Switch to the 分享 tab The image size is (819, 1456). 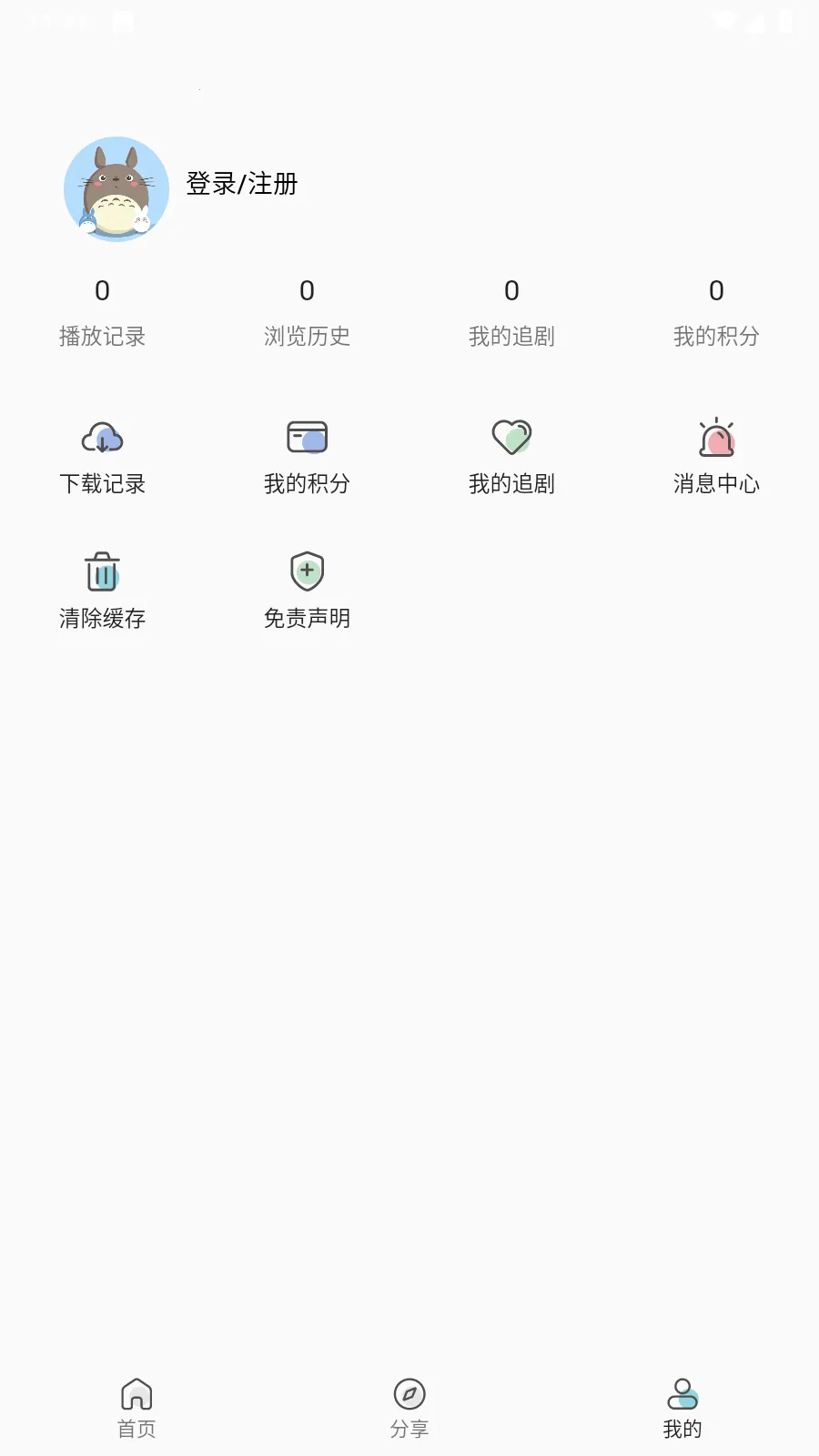click(409, 1406)
